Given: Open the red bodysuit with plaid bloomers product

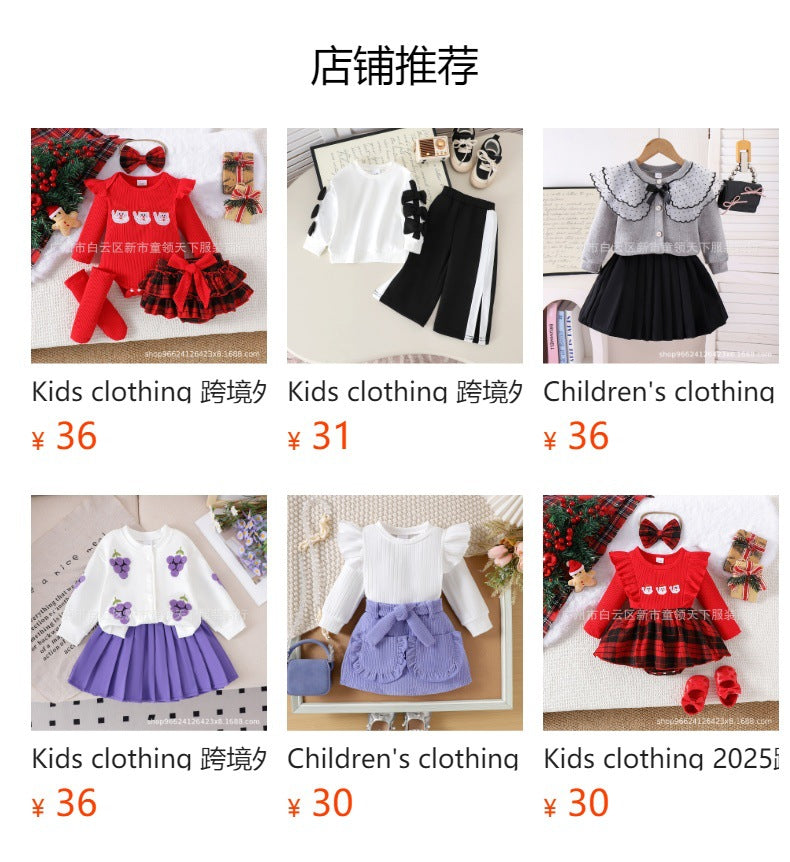Looking at the screenshot, I should [148, 245].
